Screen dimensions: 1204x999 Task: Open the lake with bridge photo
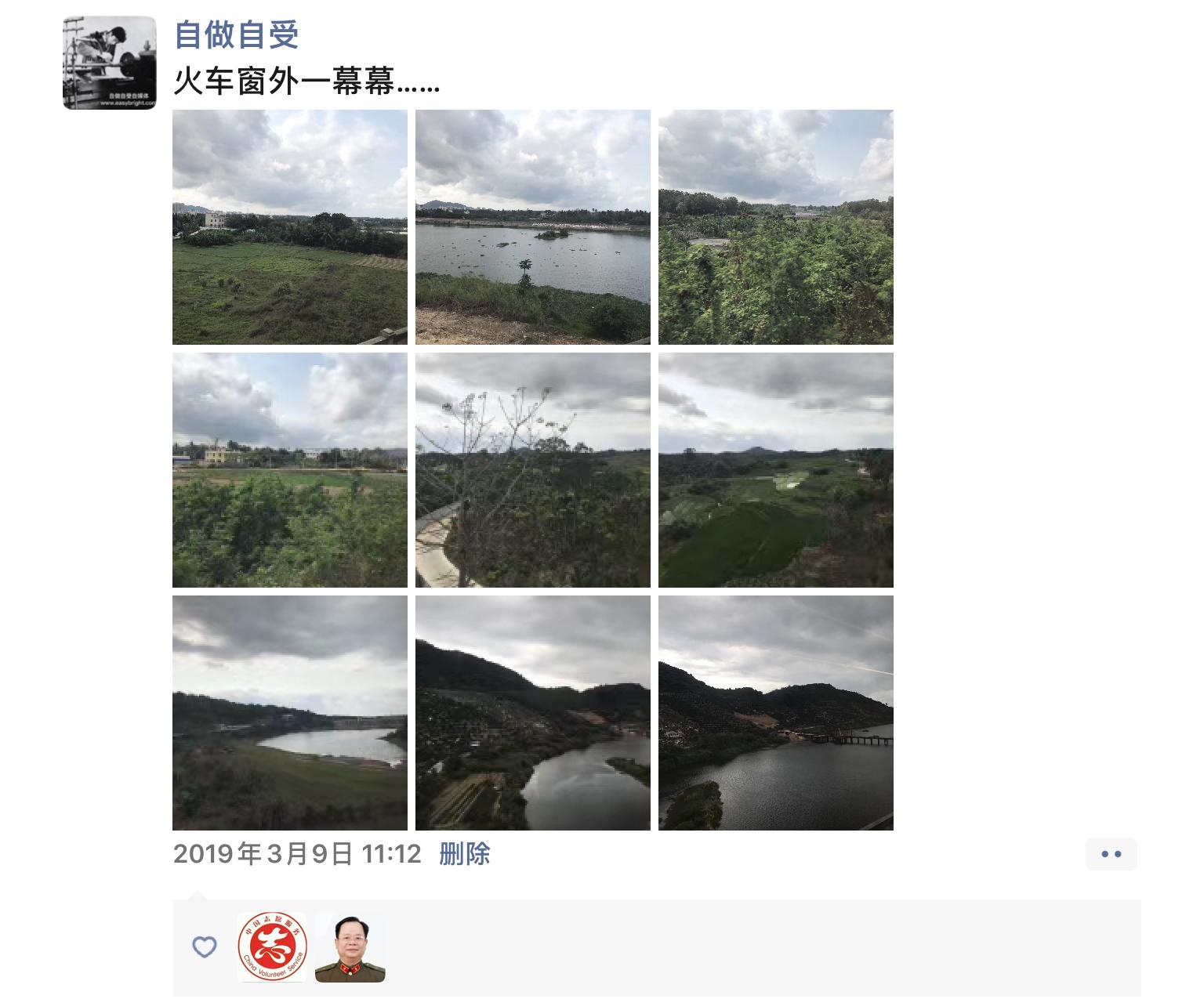tap(775, 713)
